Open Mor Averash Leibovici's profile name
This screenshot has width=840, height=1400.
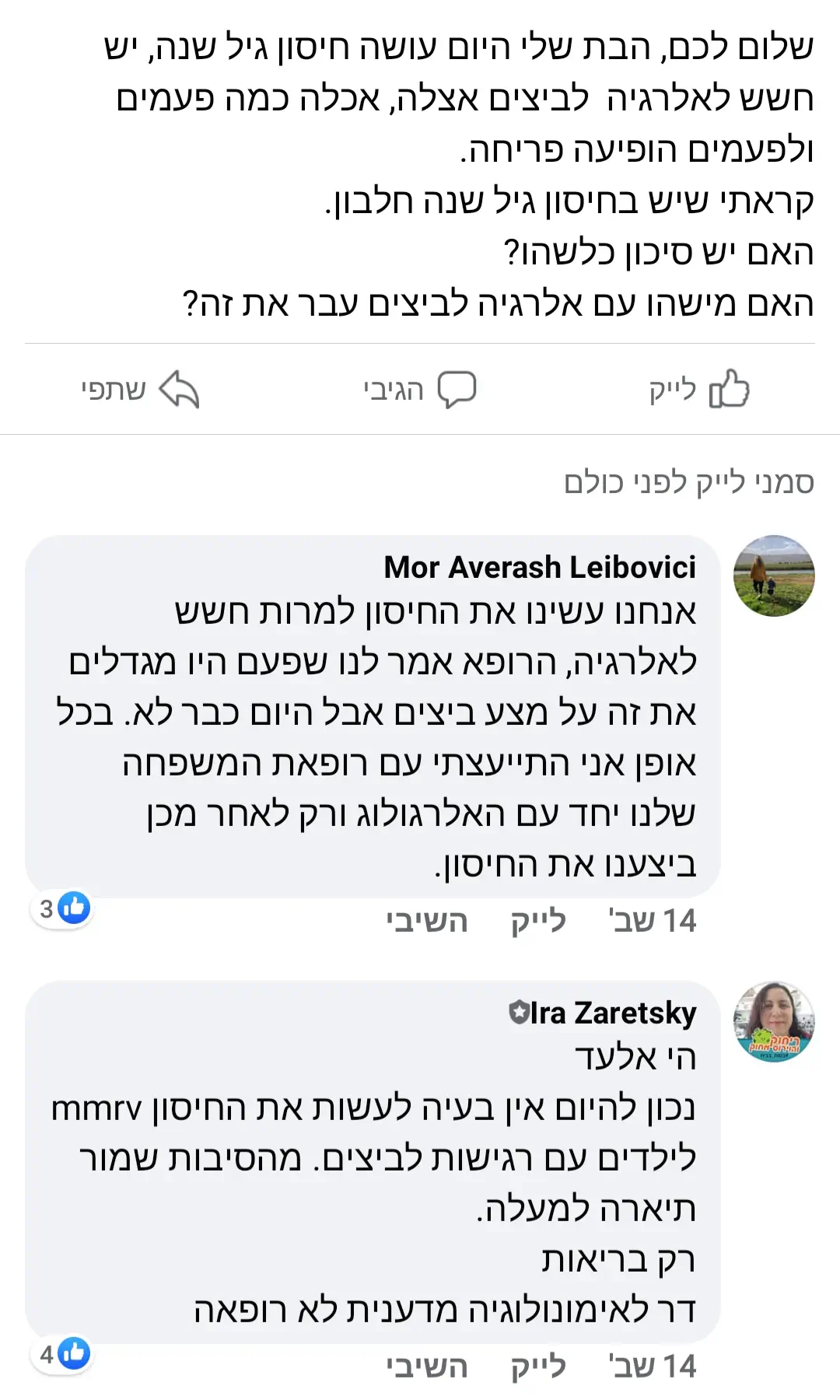[540, 567]
